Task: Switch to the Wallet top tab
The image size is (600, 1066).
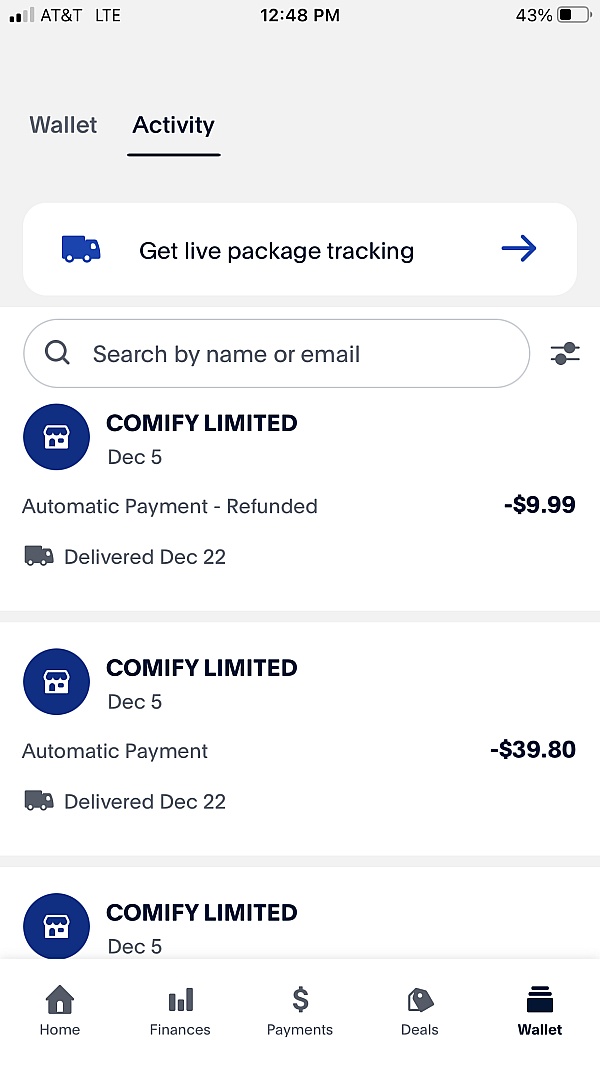Action: [63, 125]
